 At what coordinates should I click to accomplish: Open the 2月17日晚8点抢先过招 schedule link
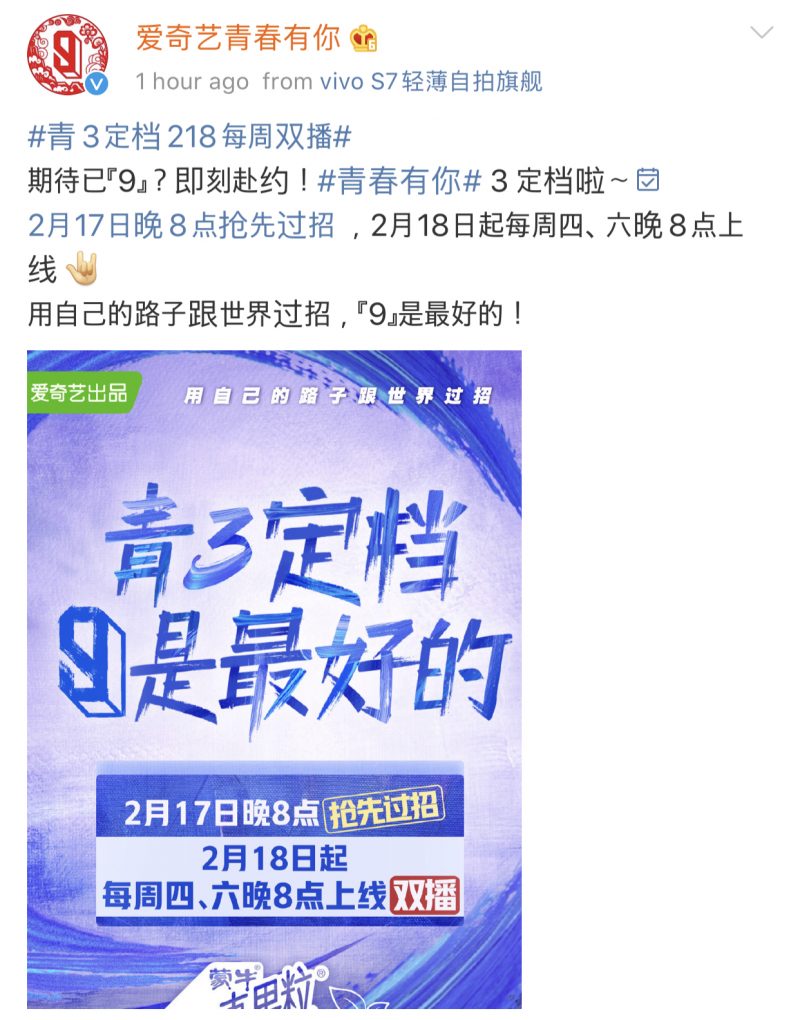[x=180, y=226]
